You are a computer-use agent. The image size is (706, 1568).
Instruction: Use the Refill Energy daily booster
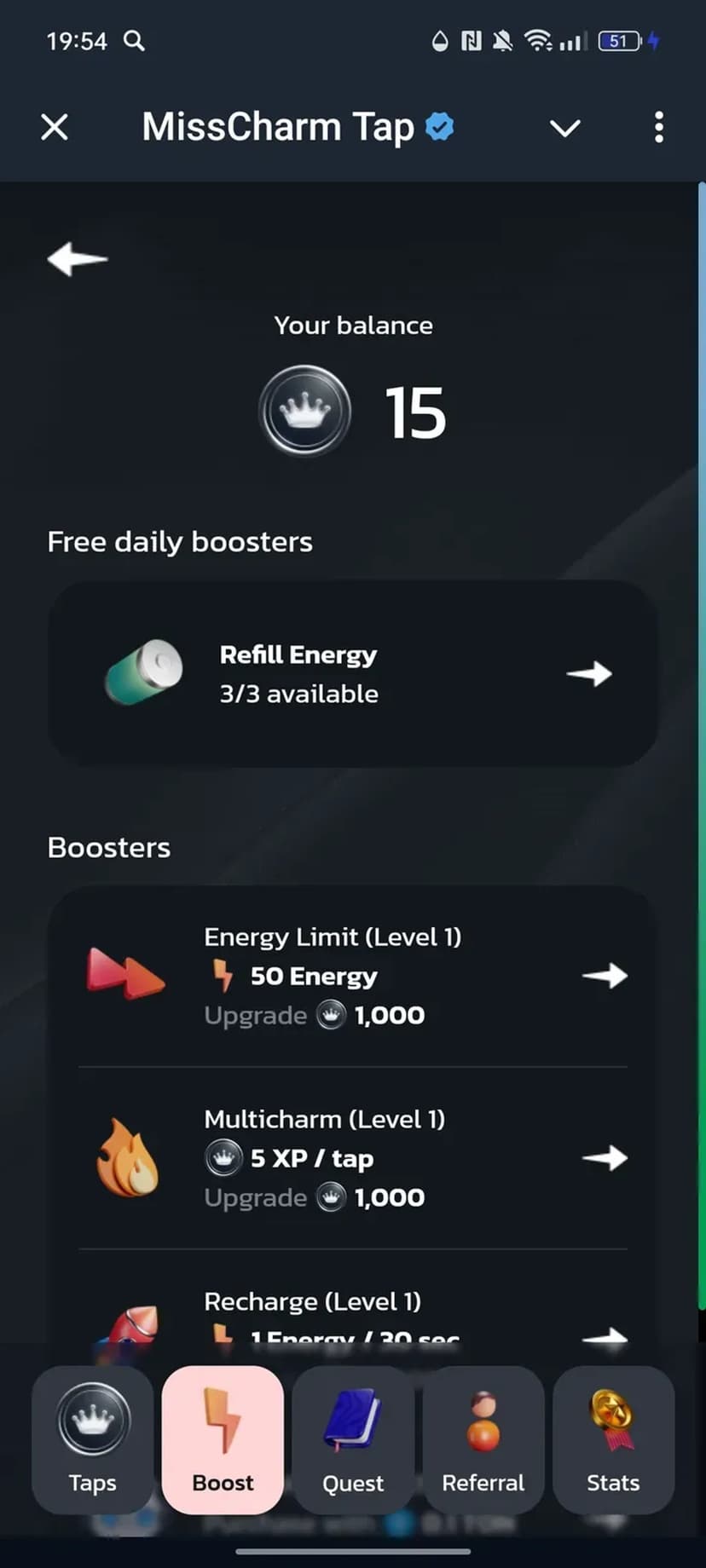point(353,673)
